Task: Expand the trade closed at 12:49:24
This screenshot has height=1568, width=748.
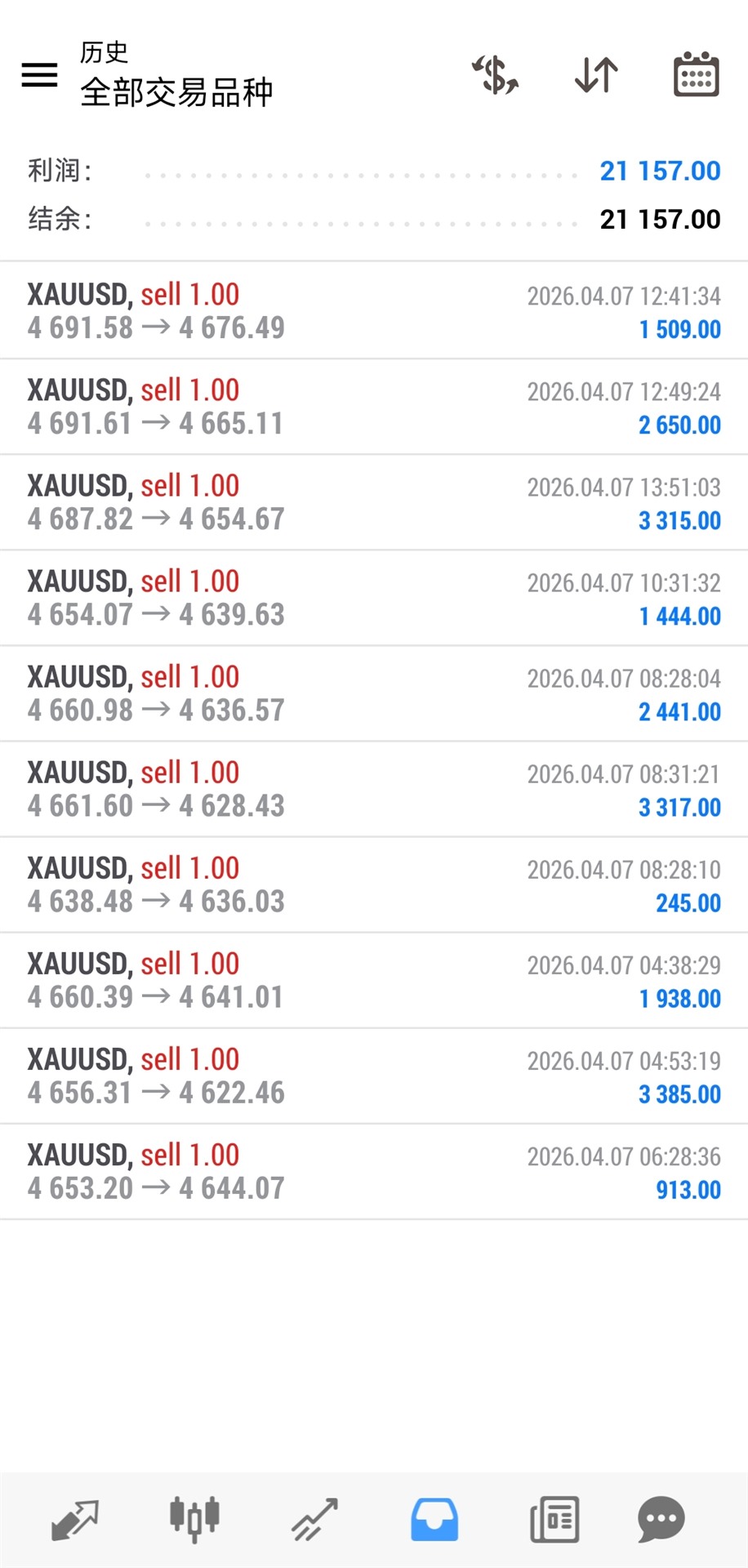Action: (x=374, y=407)
